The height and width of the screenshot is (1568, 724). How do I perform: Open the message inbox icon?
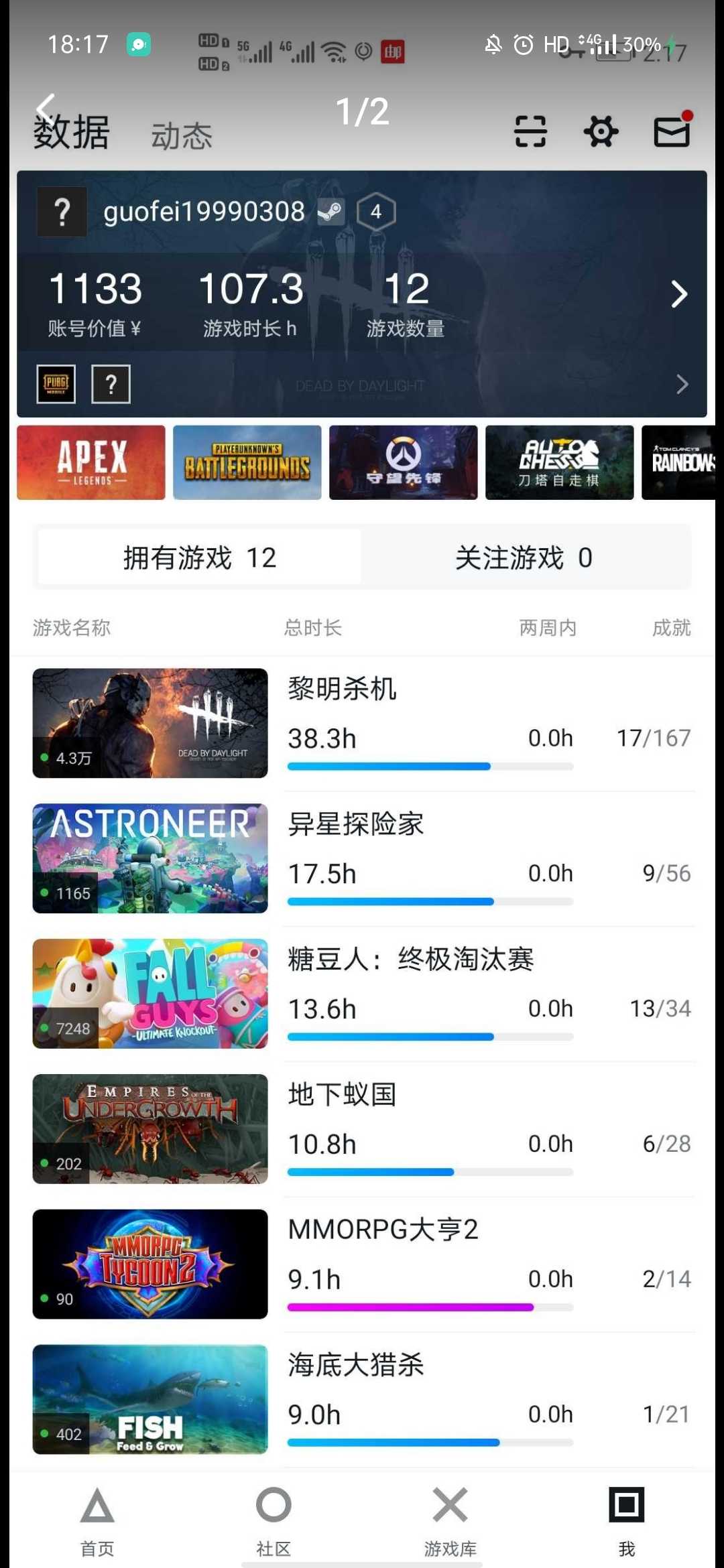[x=672, y=130]
